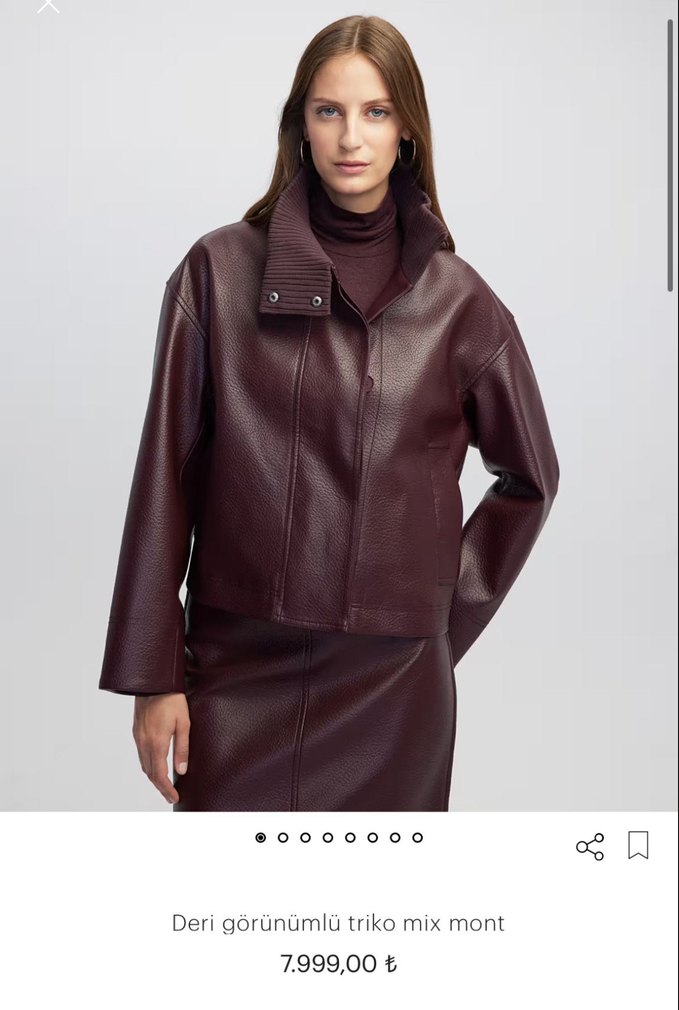Viewport: 679px width, 1010px height.
Task: Select the last photo indicator dot
Action: pos(417,838)
